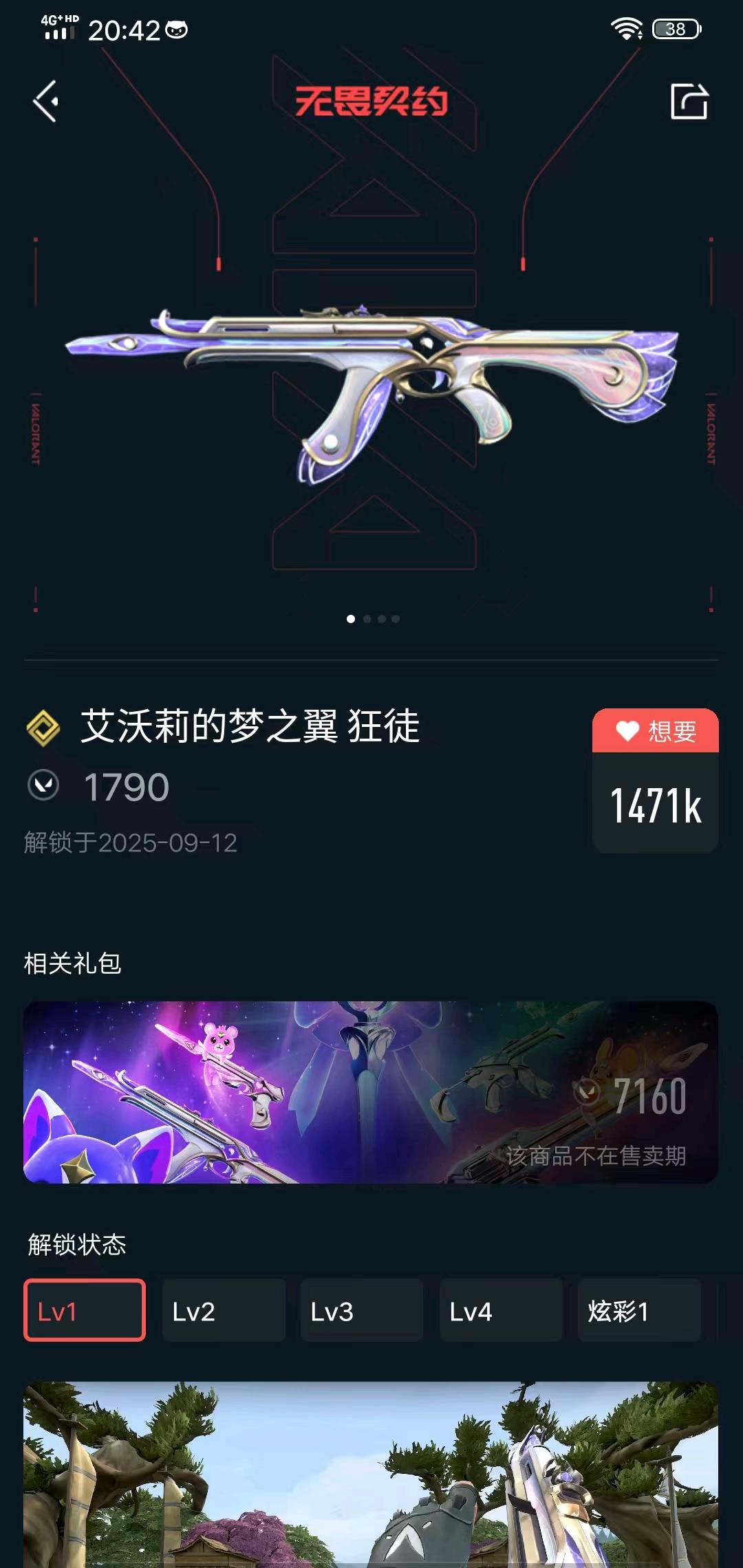Tap the skin image page indicator dots
Viewport: 743px width, 1568px height.
click(372, 619)
